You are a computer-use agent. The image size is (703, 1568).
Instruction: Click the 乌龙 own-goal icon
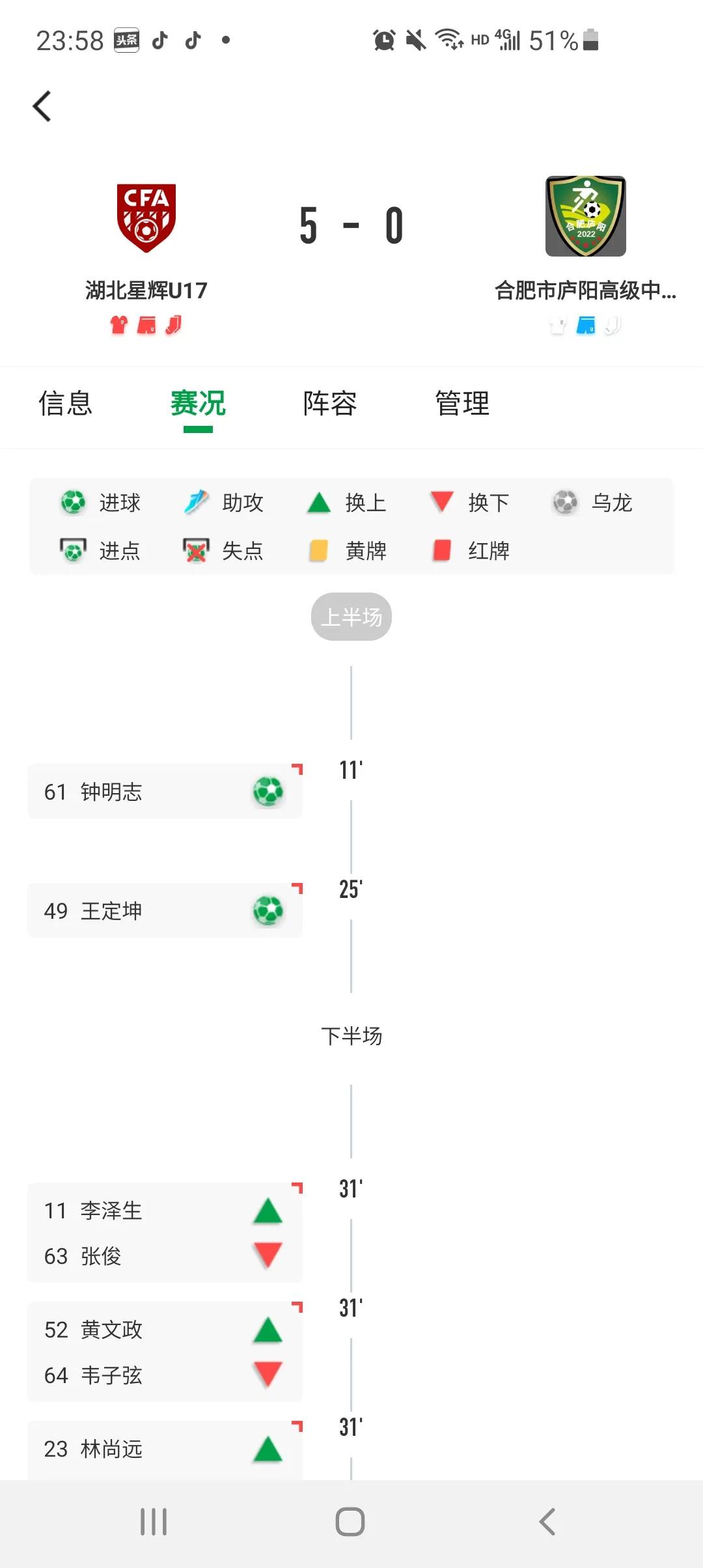[564, 503]
